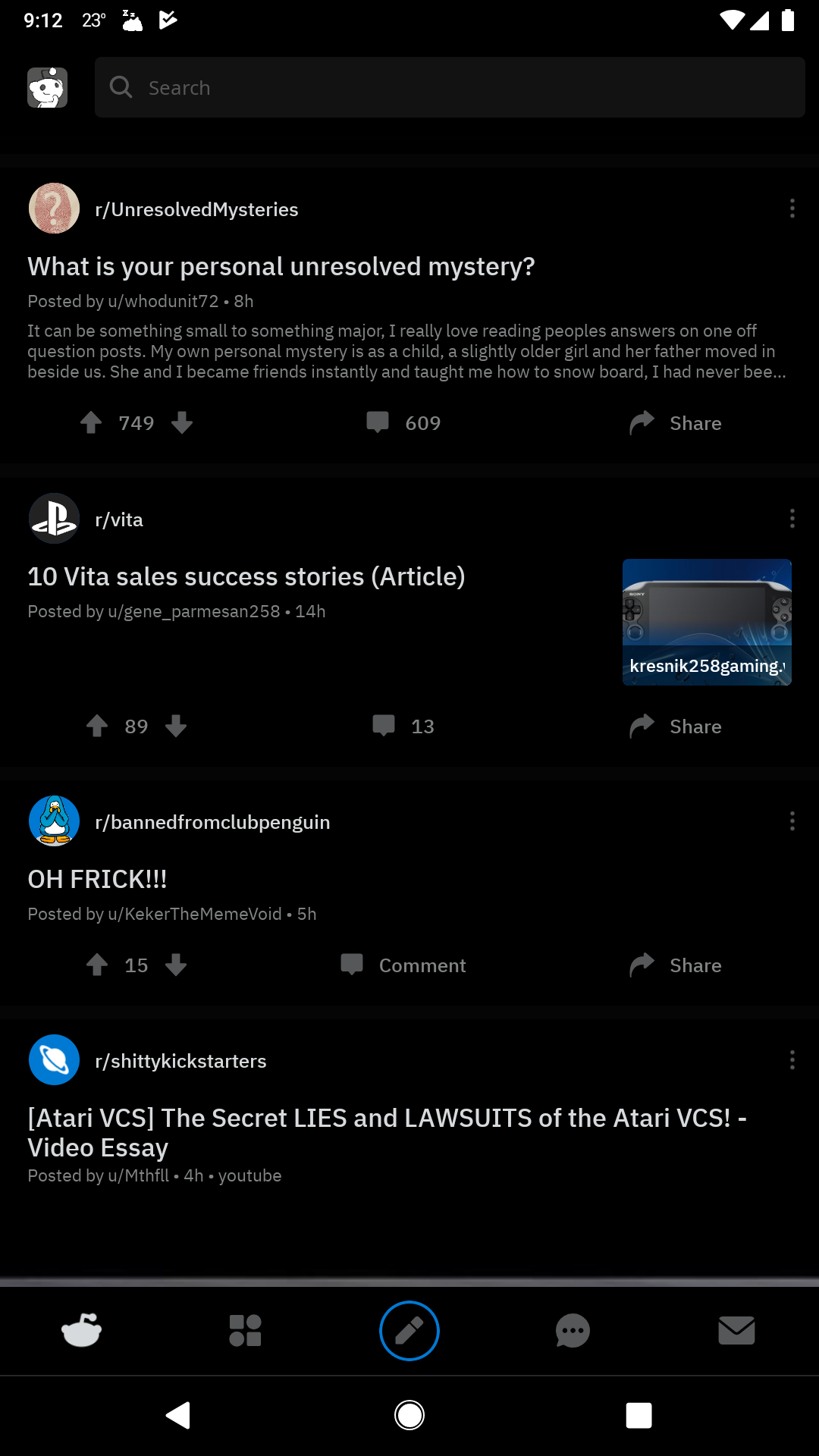Viewport: 819px width, 1456px height.
Task: Create a new post with pencil button
Action: tap(409, 1331)
